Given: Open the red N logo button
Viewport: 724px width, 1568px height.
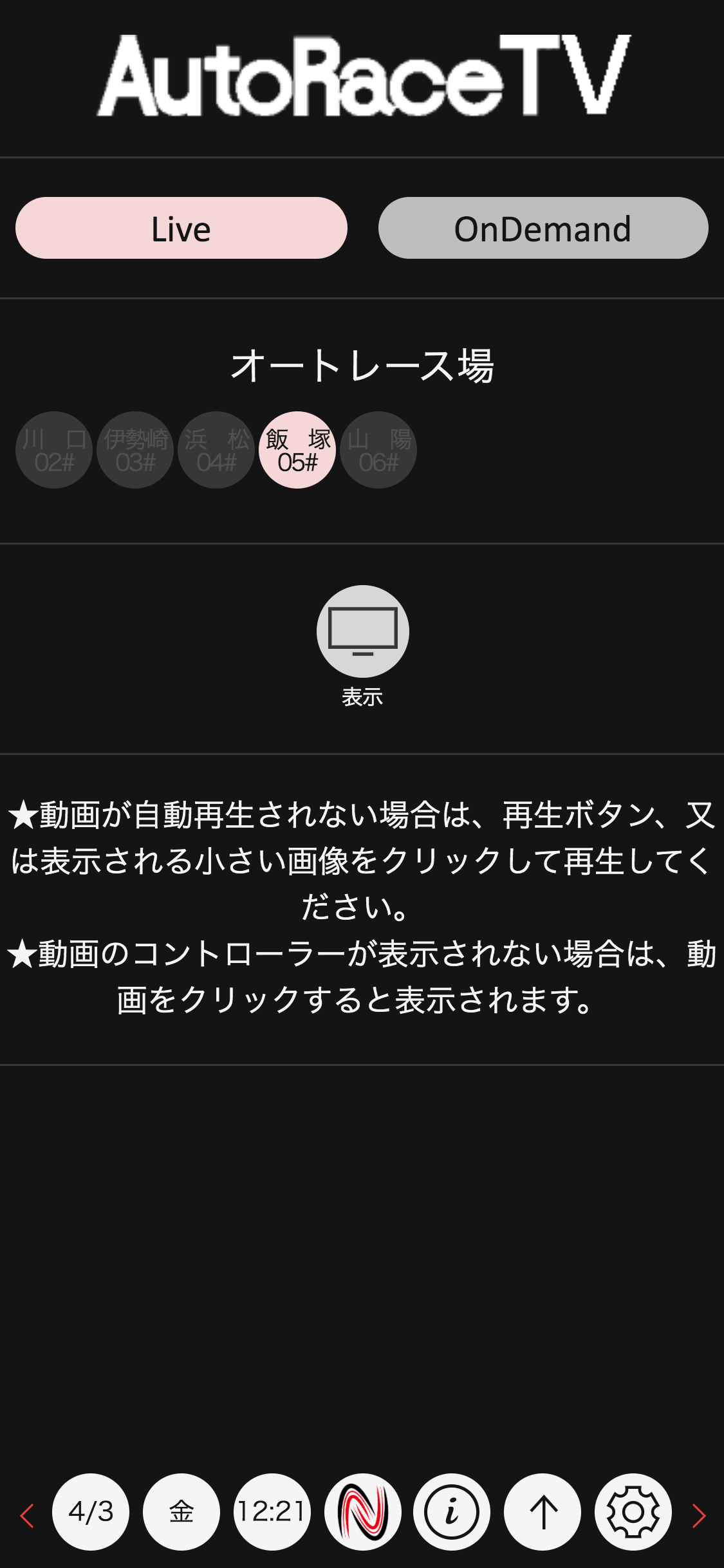Looking at the screenshot, I should click(x=362, y=1511).
